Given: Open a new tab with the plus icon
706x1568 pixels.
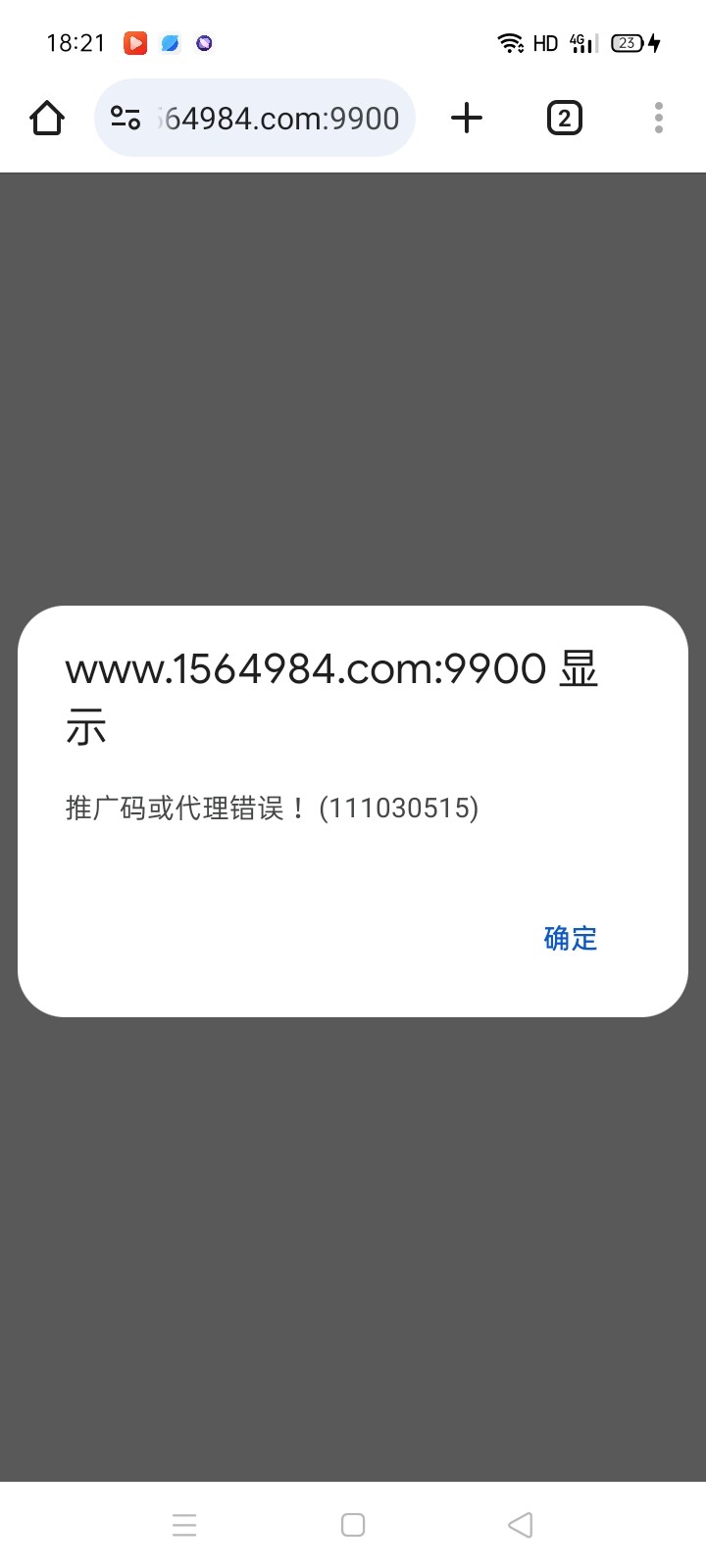Looking at the screenshot, I should coord(467,119).
